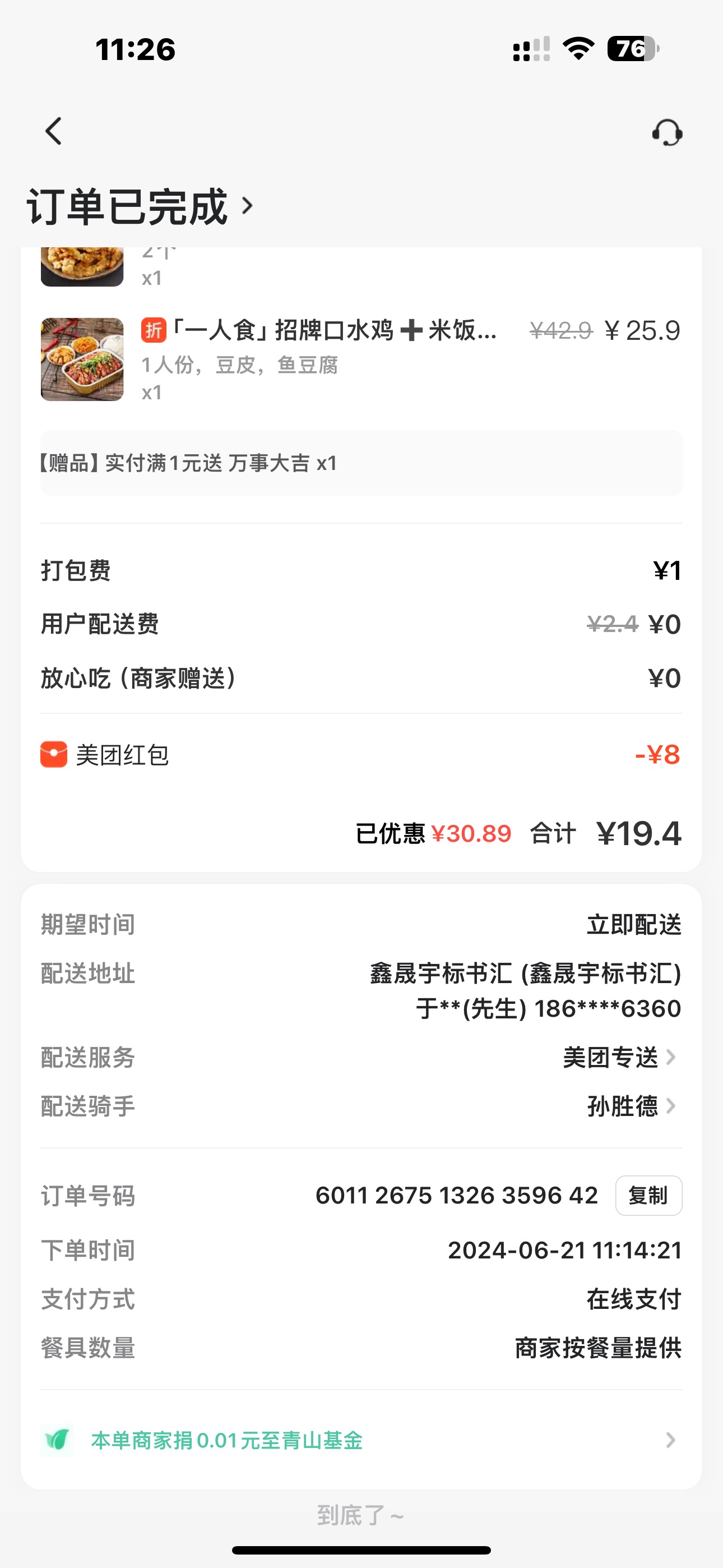723x1568 pixels.
Task: Open delivery rider 孙胜德's info
Action: point(631,1106)
